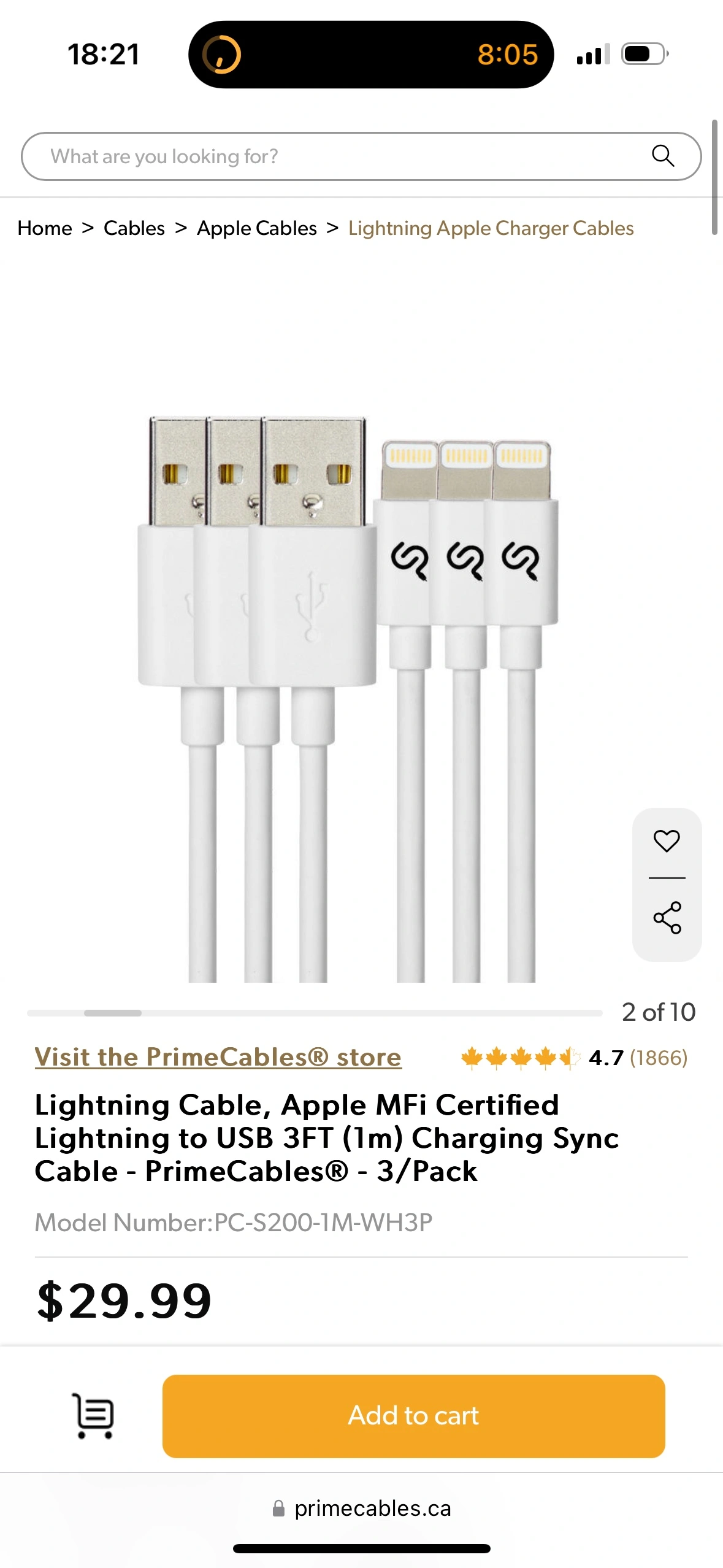This screenshot has height=1568, width=723.
Task: Open Lightning Apple Charger Cables category
Action: pos(491,228)
